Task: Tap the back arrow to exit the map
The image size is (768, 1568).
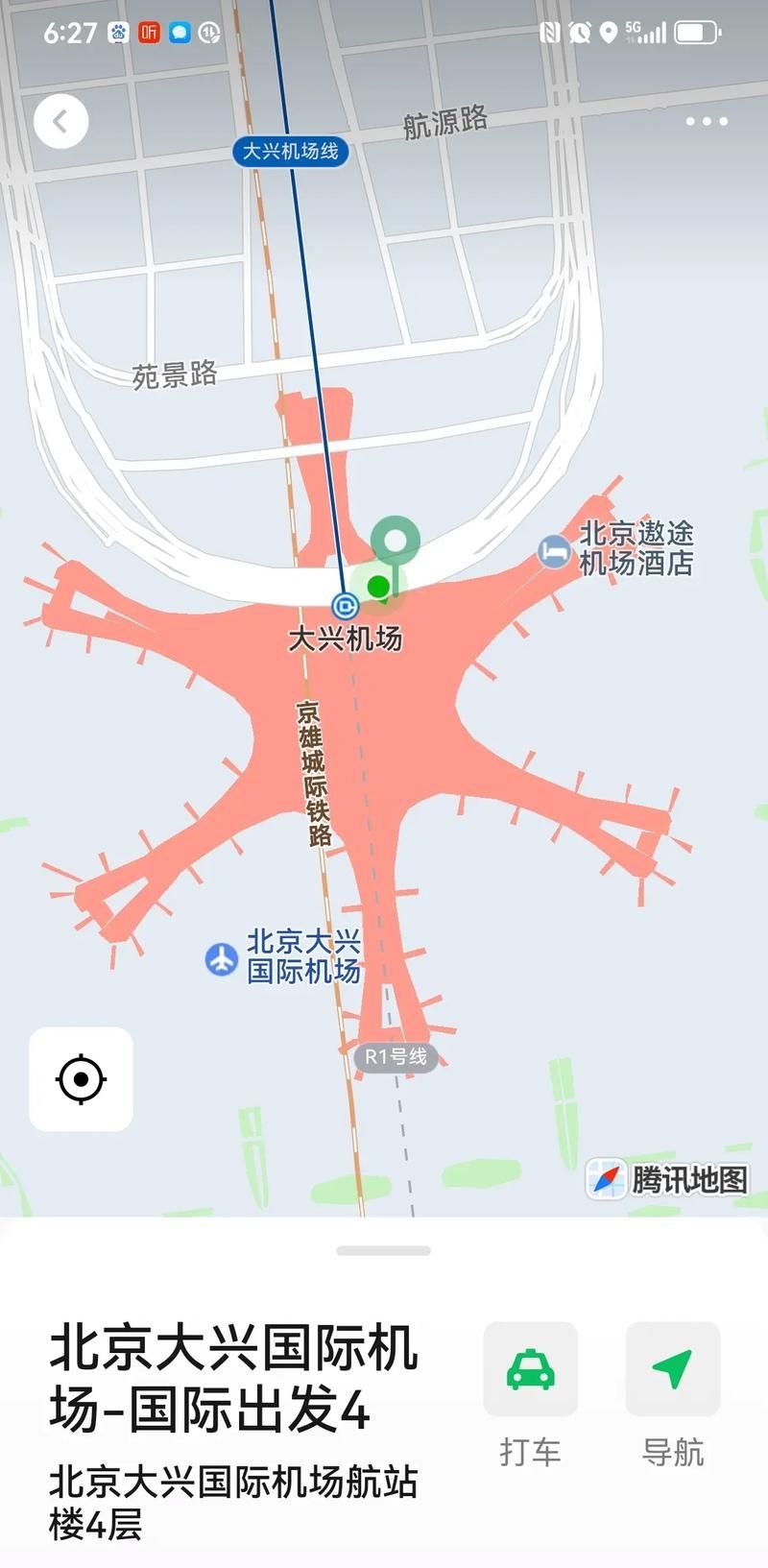Action: [60, 121]
